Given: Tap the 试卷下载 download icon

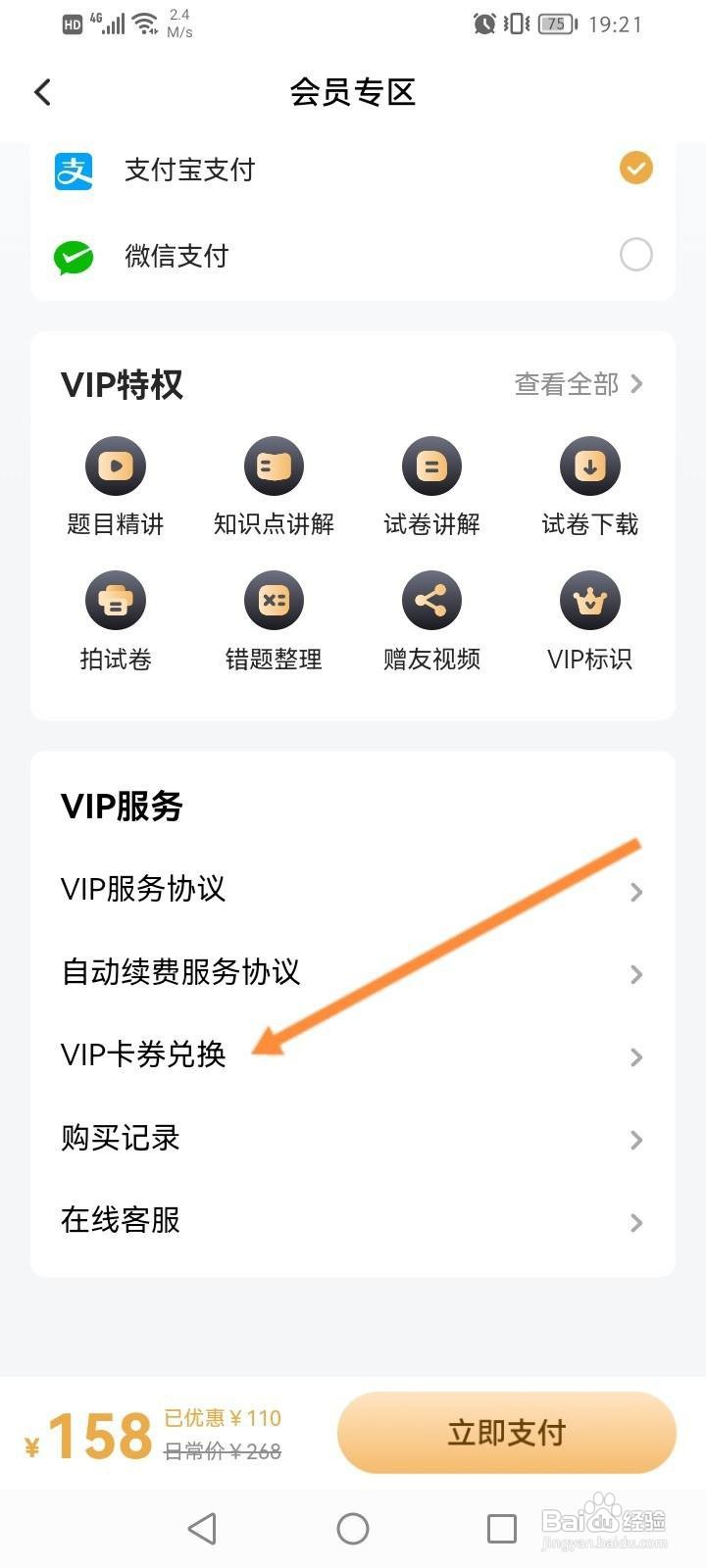Looking at the screenshot, I should coord(589,465).
